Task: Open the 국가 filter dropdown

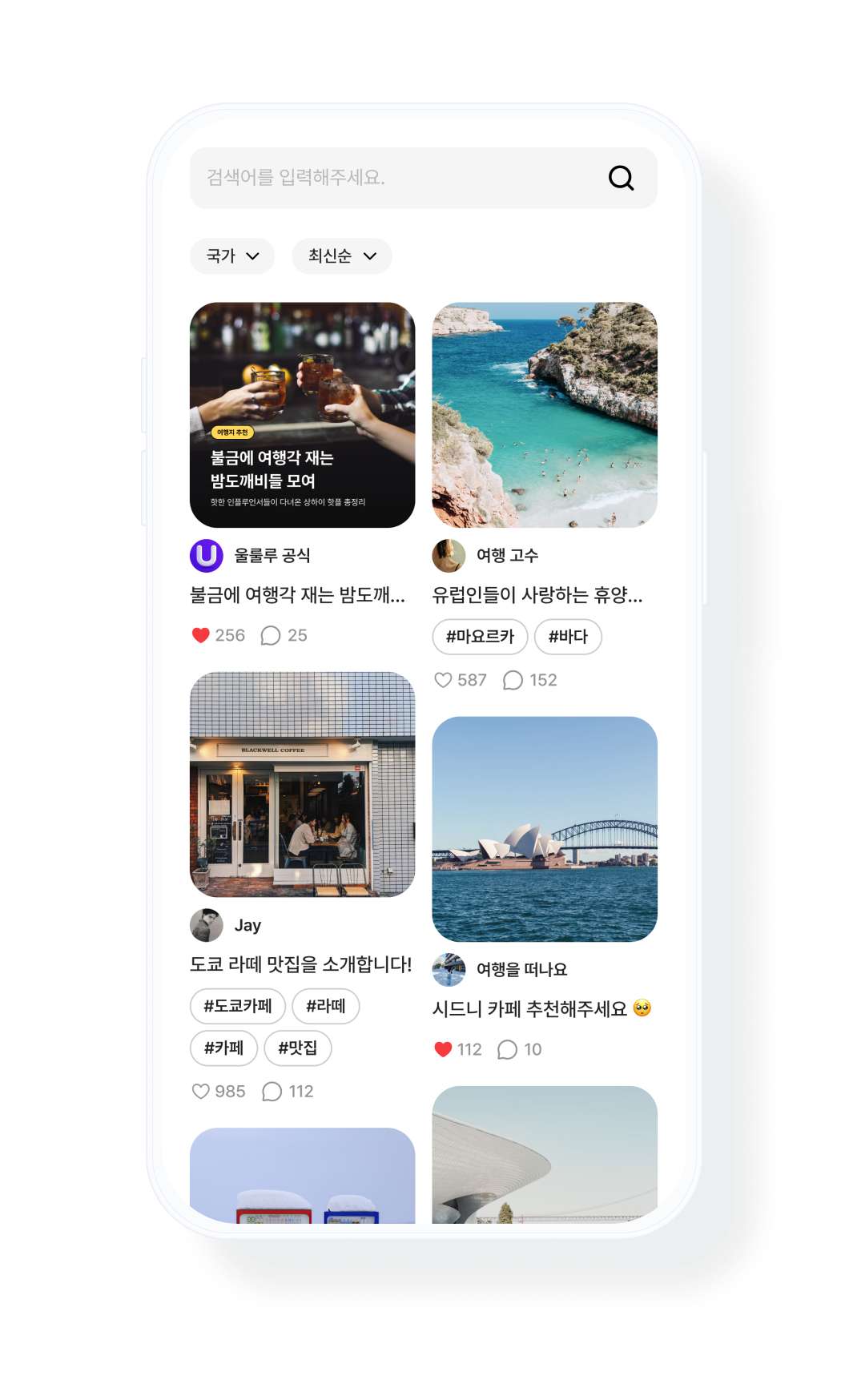Action: [x=231, y=256]
